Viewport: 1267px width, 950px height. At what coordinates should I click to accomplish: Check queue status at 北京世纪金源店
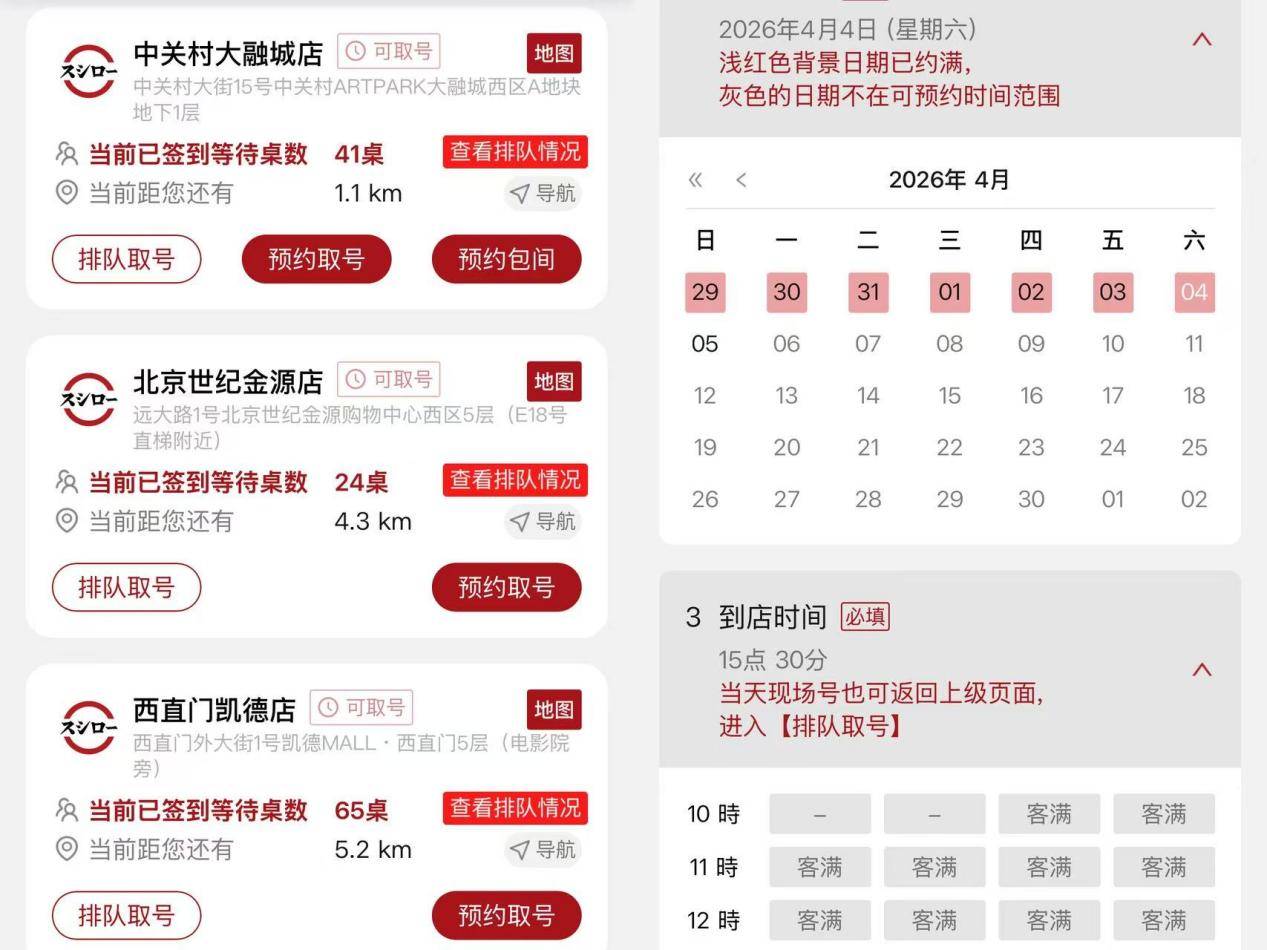tap(515, 480)
